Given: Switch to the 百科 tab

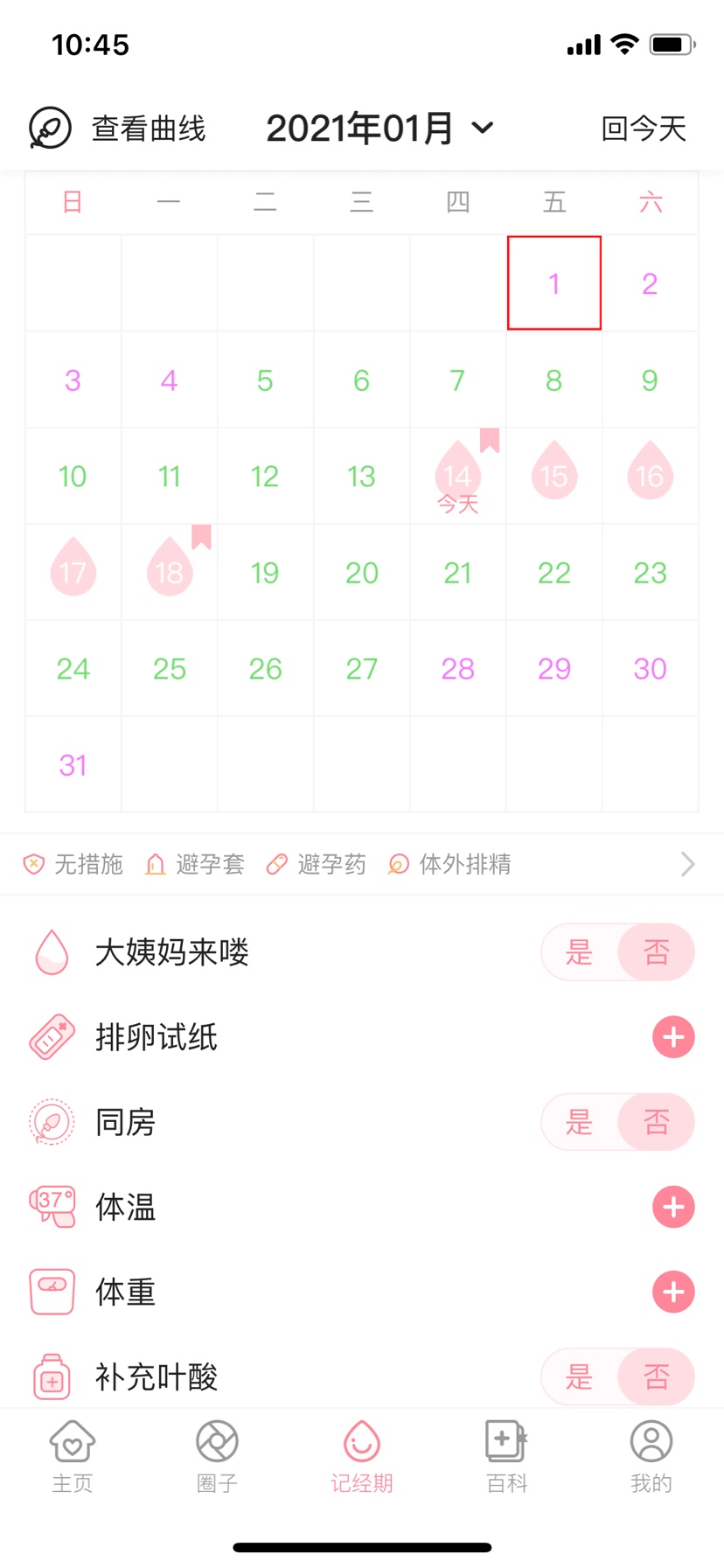Looking at the screenshot, I should [506, 1457].
